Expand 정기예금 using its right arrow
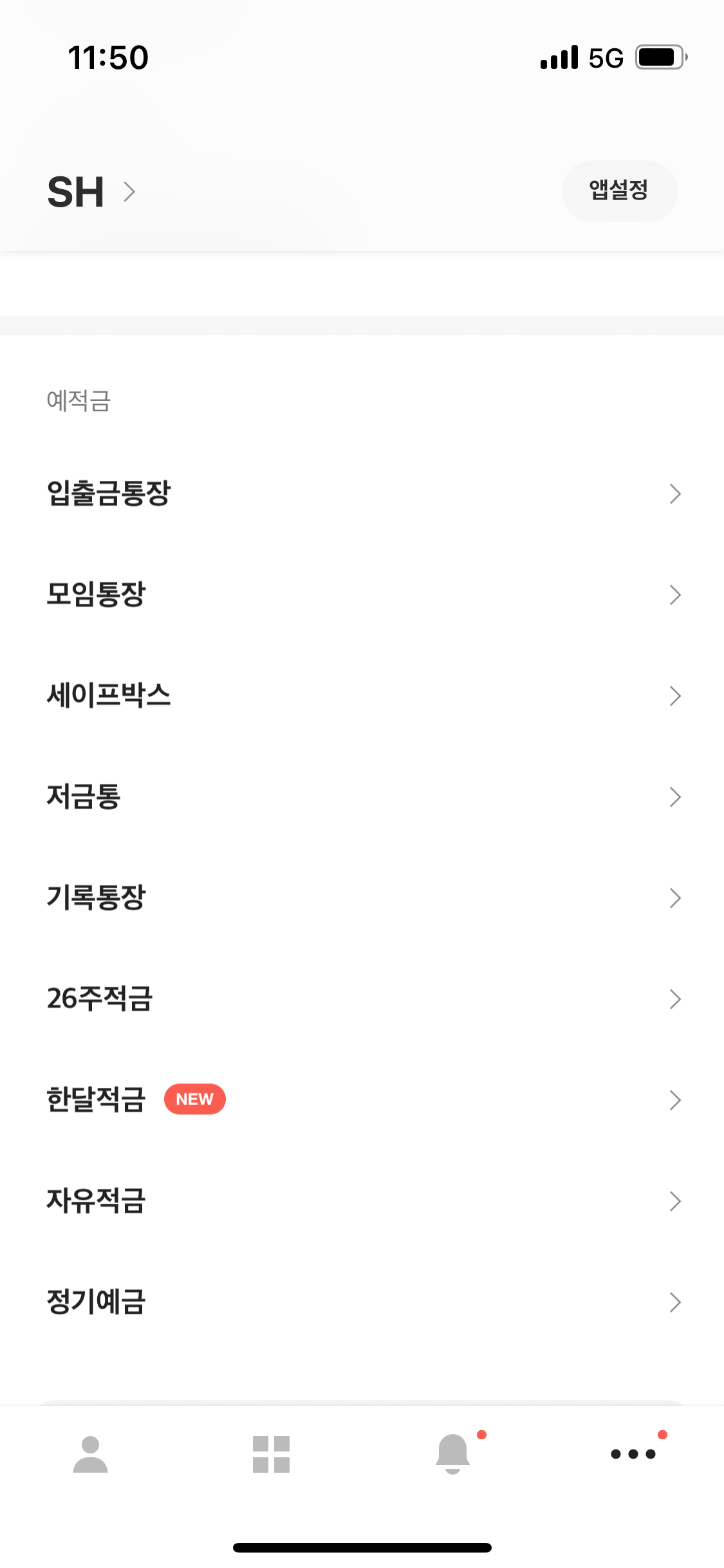724x1568 pixels. tap(675, 1302)
